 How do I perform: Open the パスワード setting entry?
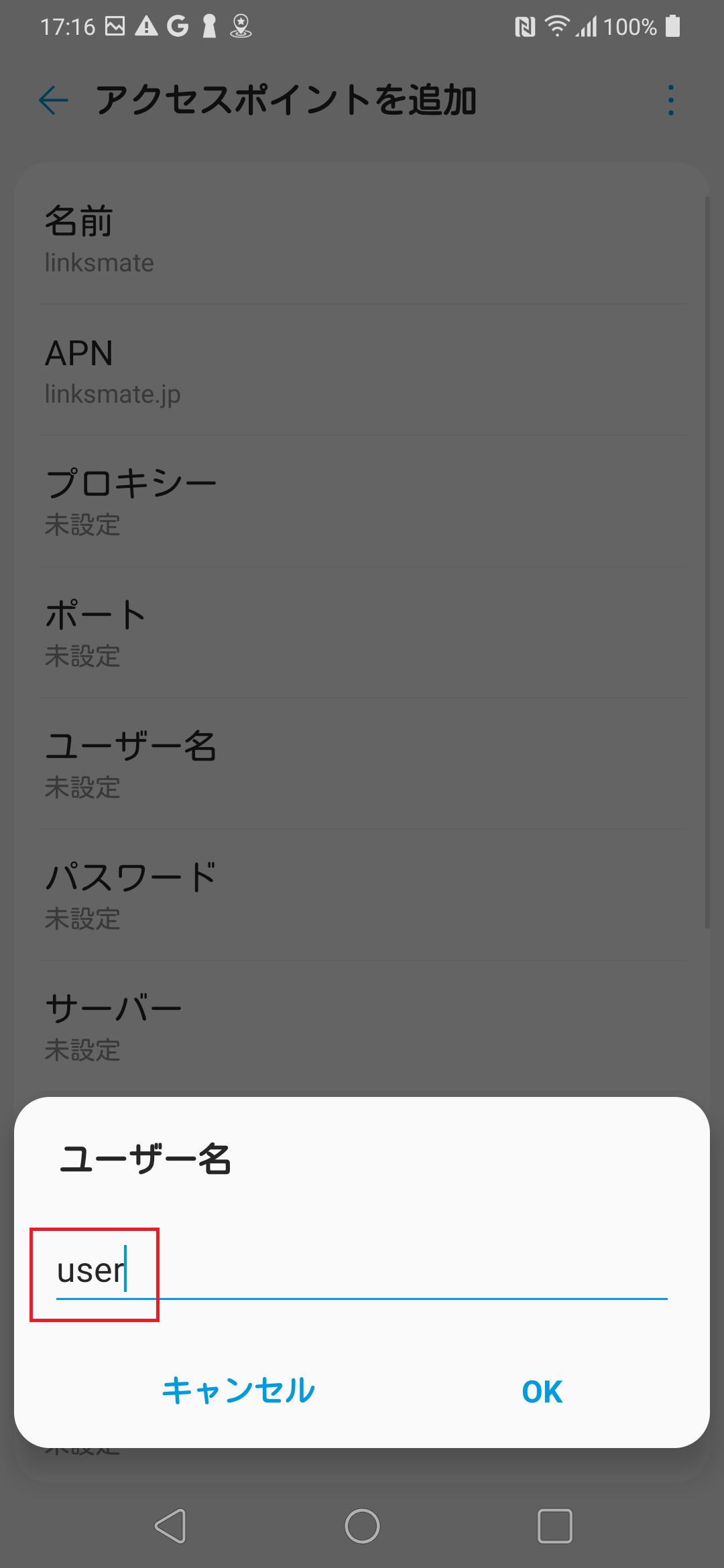coord(362,895)
